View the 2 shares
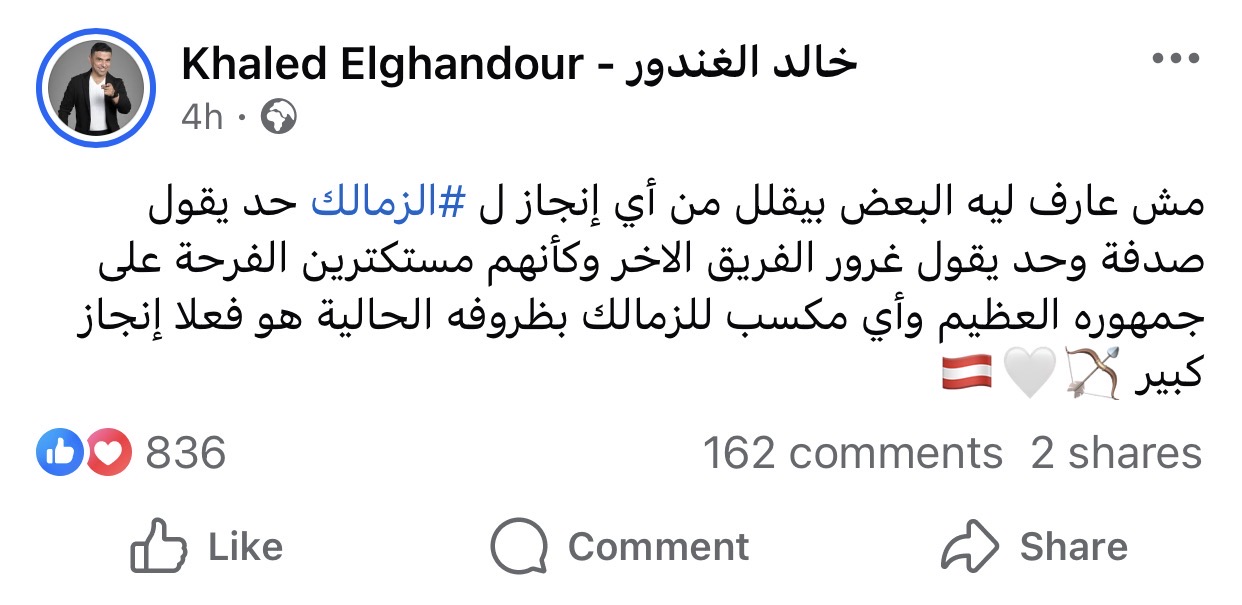This screenshot has height=605, width=1242. (x=1116, y=453)
